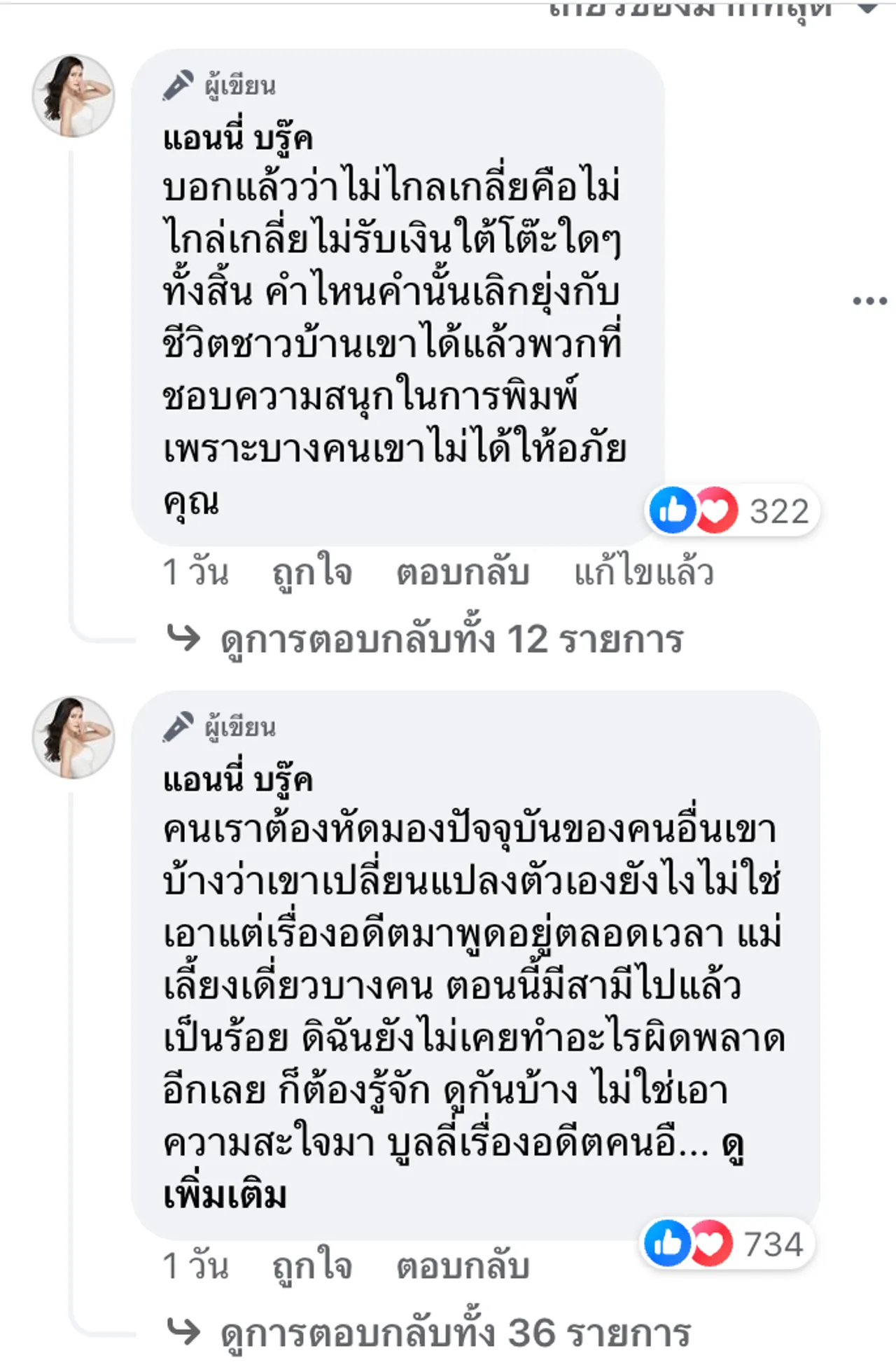Like the comment starting with บอกแล้วว่า
This screenshot has height=1372, width=896.
[x=311, y=573]
